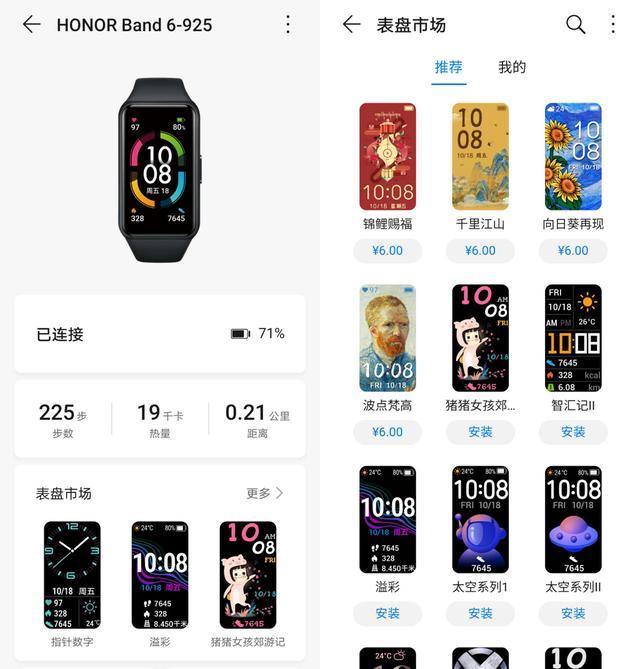Switch to the 推荐 tab
Viewport: 640px width, 669px height.
click(449, 68)
